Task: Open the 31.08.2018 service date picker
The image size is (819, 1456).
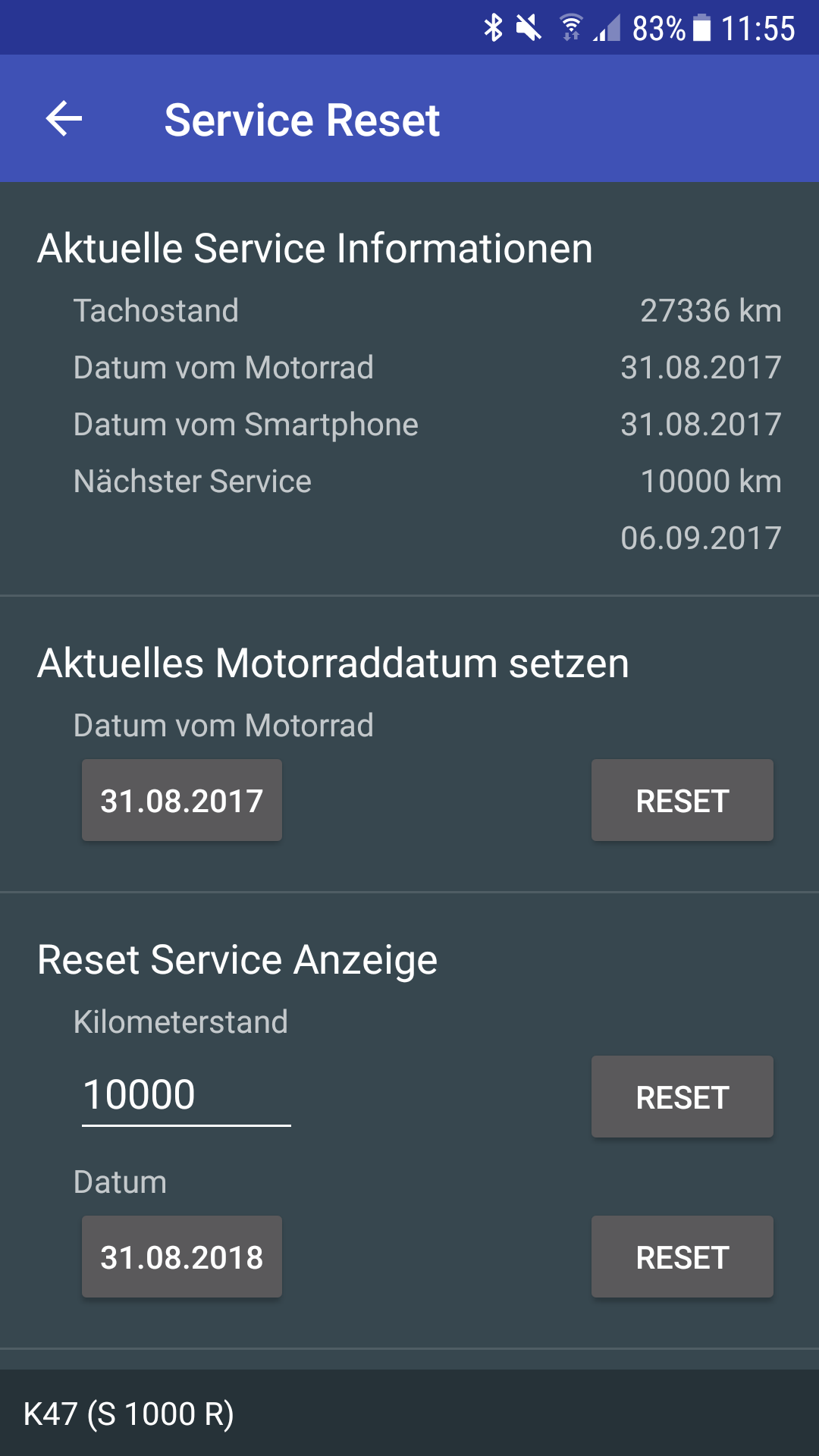Action: coord(182,1257)
